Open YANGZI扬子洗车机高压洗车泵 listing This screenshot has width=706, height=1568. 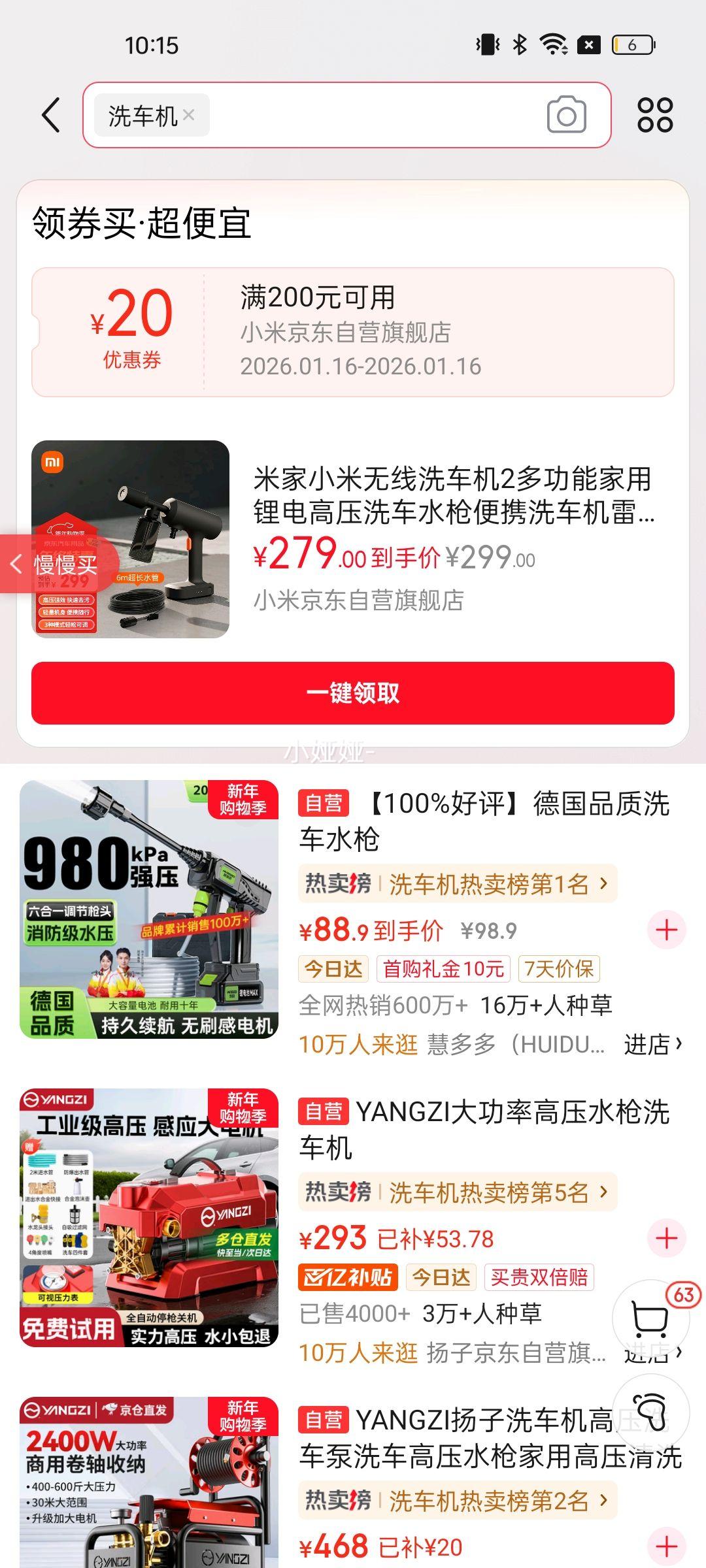(x=458, y=1437)
